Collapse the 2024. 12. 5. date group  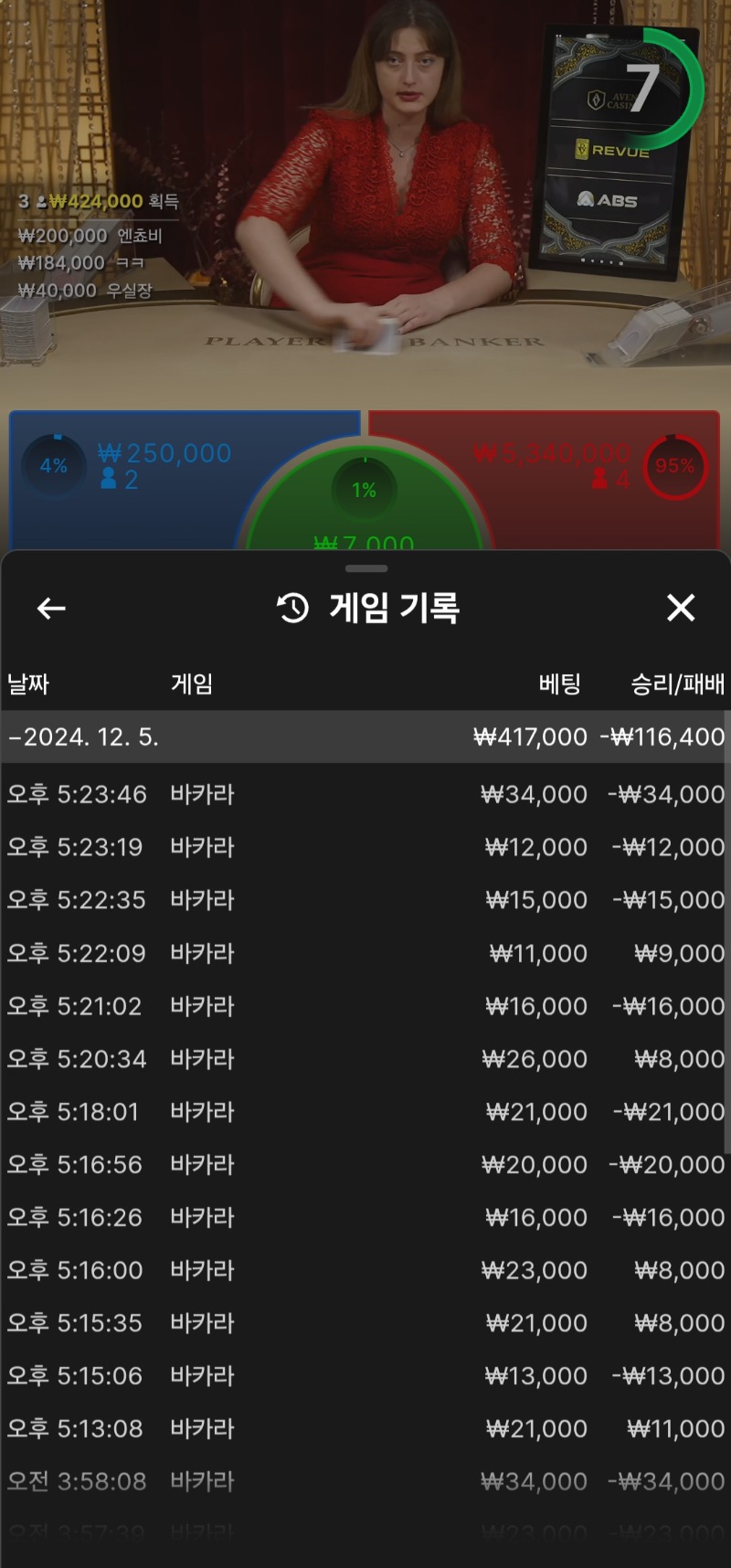tap(365, 736)
